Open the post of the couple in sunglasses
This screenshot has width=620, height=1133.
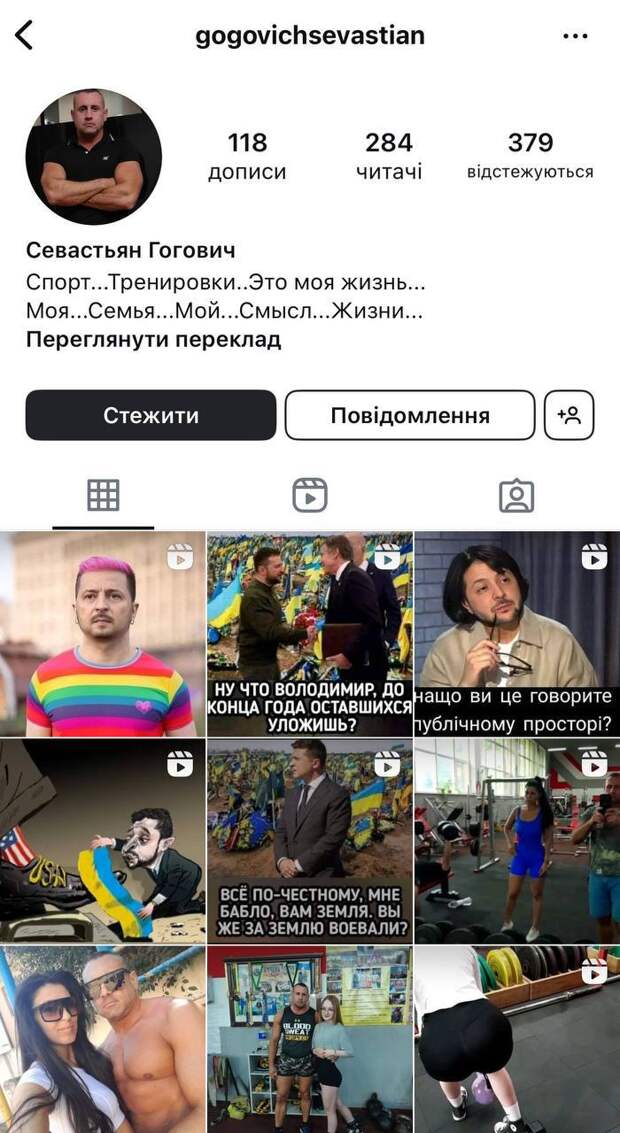click(101, 1040)
